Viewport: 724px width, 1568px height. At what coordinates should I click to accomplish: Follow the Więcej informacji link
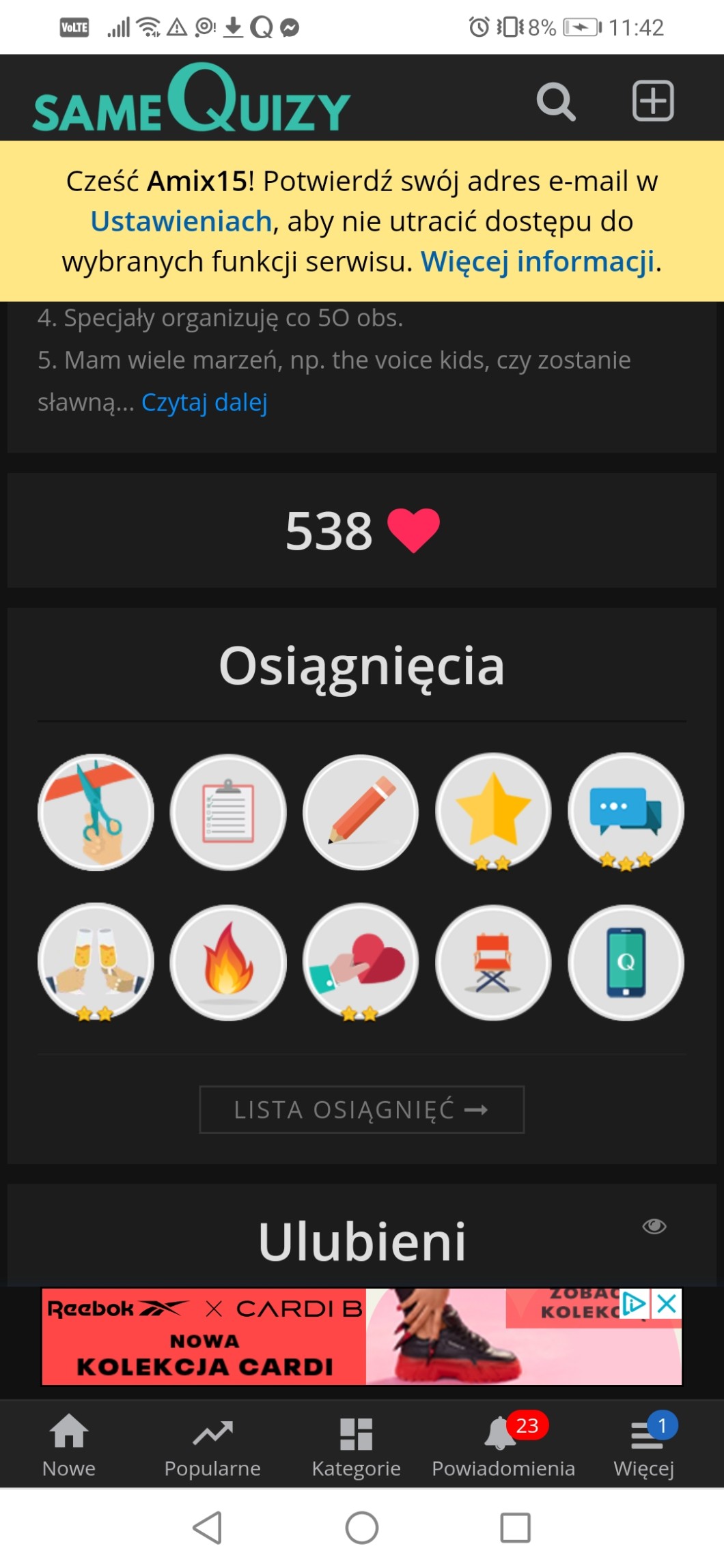pos(538,261)
